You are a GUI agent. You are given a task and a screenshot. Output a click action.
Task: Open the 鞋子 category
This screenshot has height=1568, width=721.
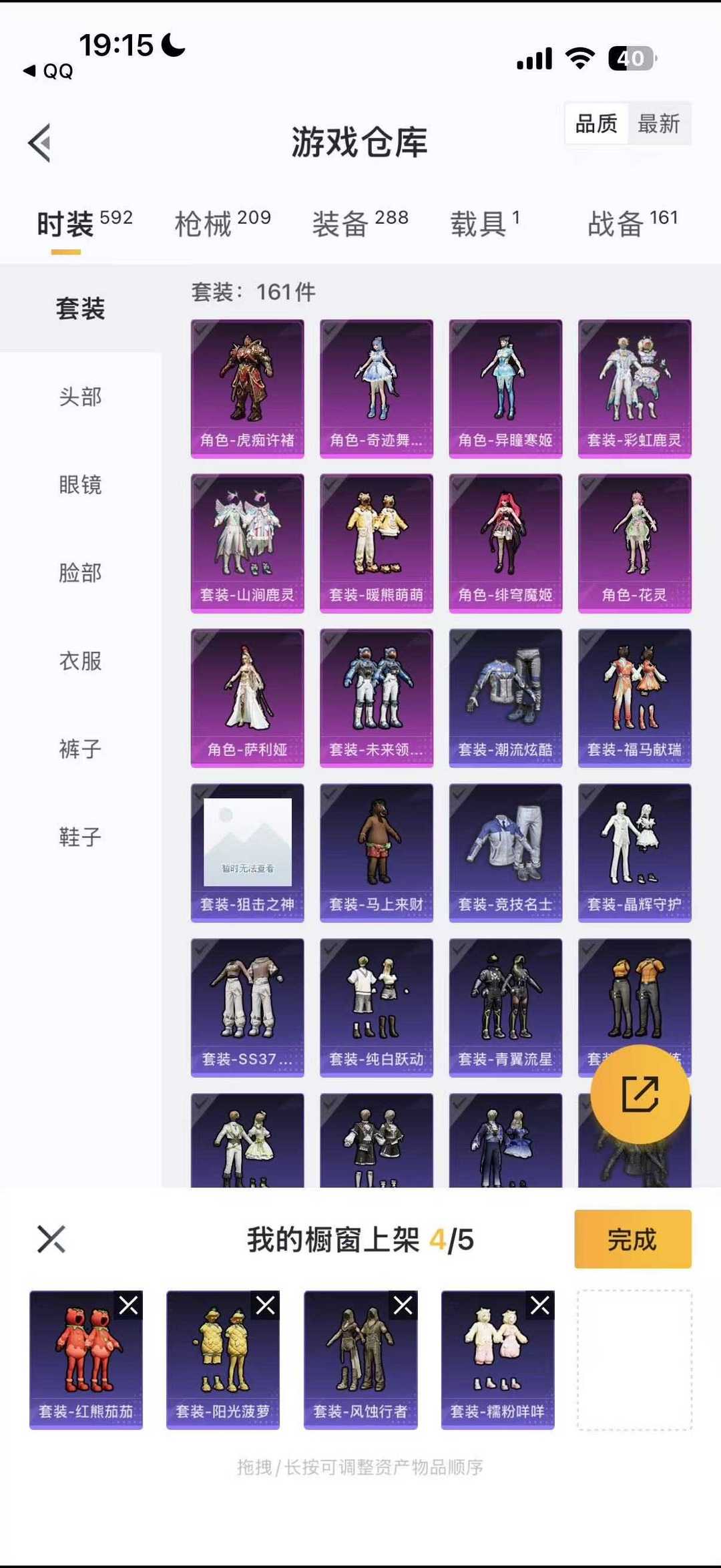(x=80, y=837)
